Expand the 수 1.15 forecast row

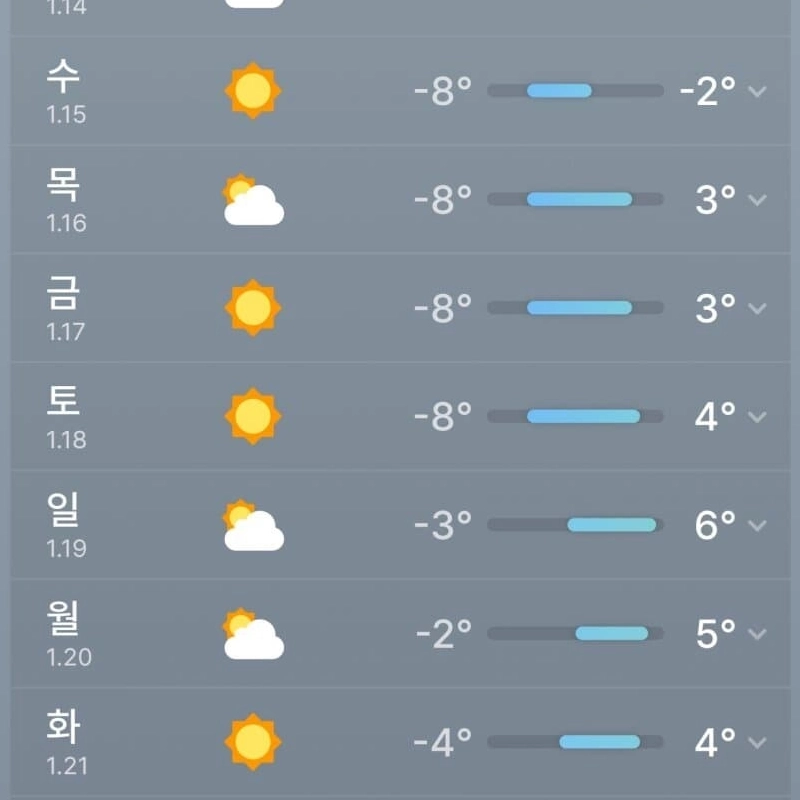coord(757,92)
